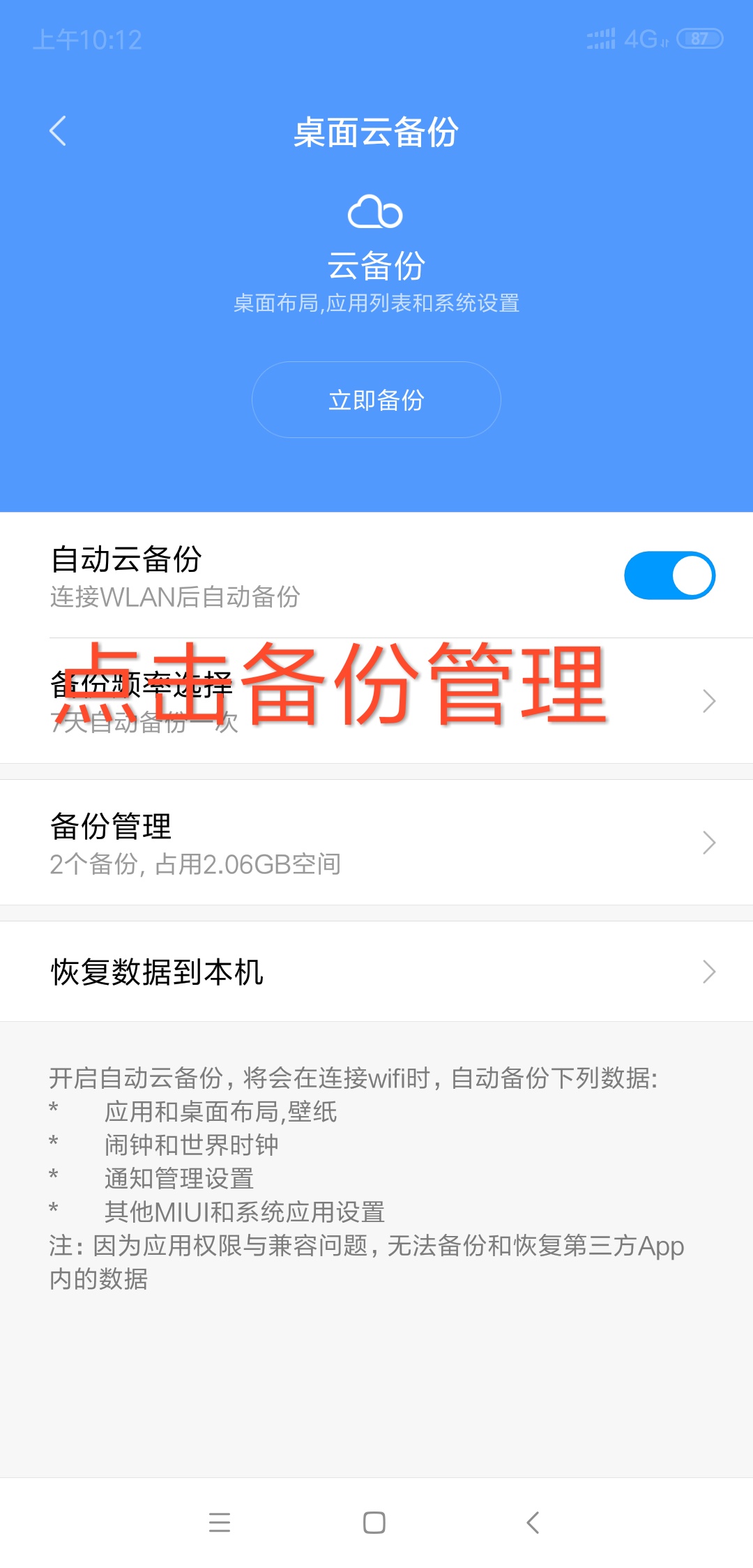Tap the battery level icon showing 87
Image resolution: width=753 pixels, height=1568 pixels.
click(697, 40)
